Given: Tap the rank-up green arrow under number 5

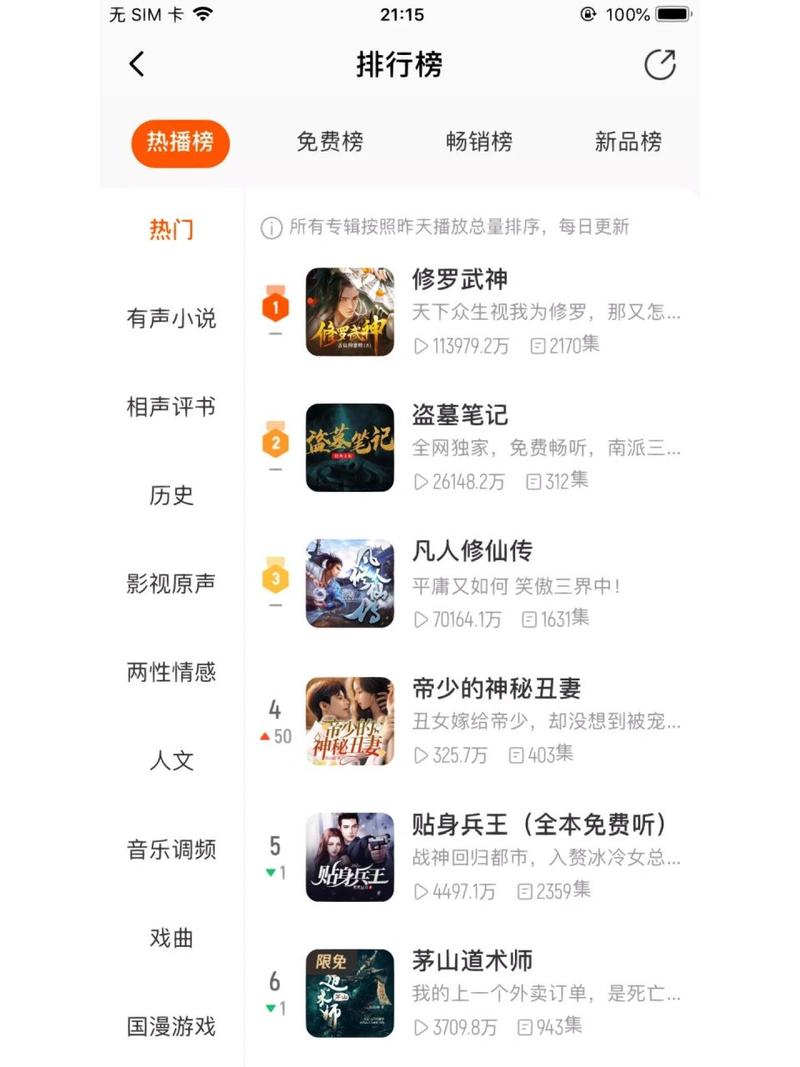Looking at the screenshot, I should point(272,871).
